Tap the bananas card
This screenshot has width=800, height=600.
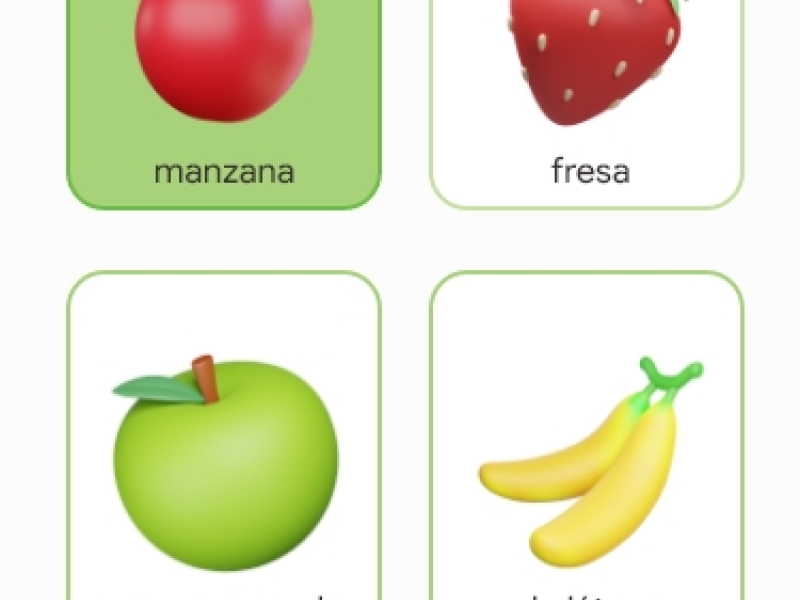[588, 450]
